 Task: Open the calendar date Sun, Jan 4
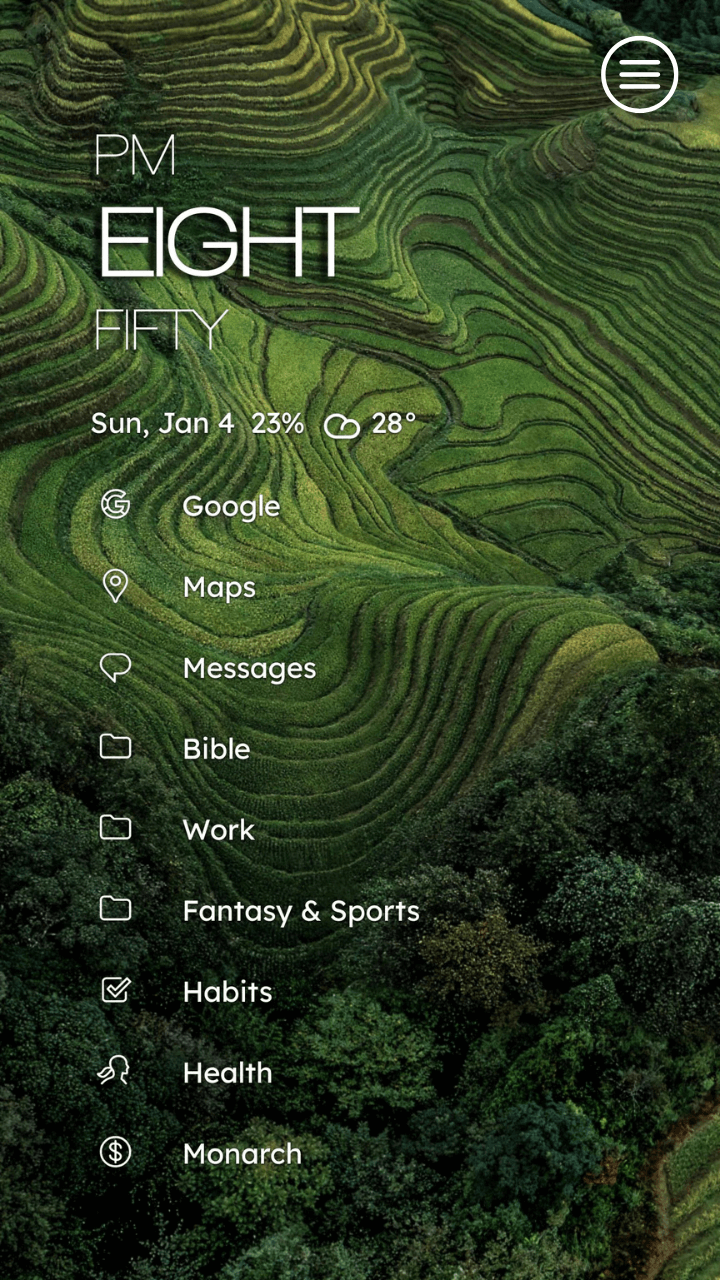[162, 424]
